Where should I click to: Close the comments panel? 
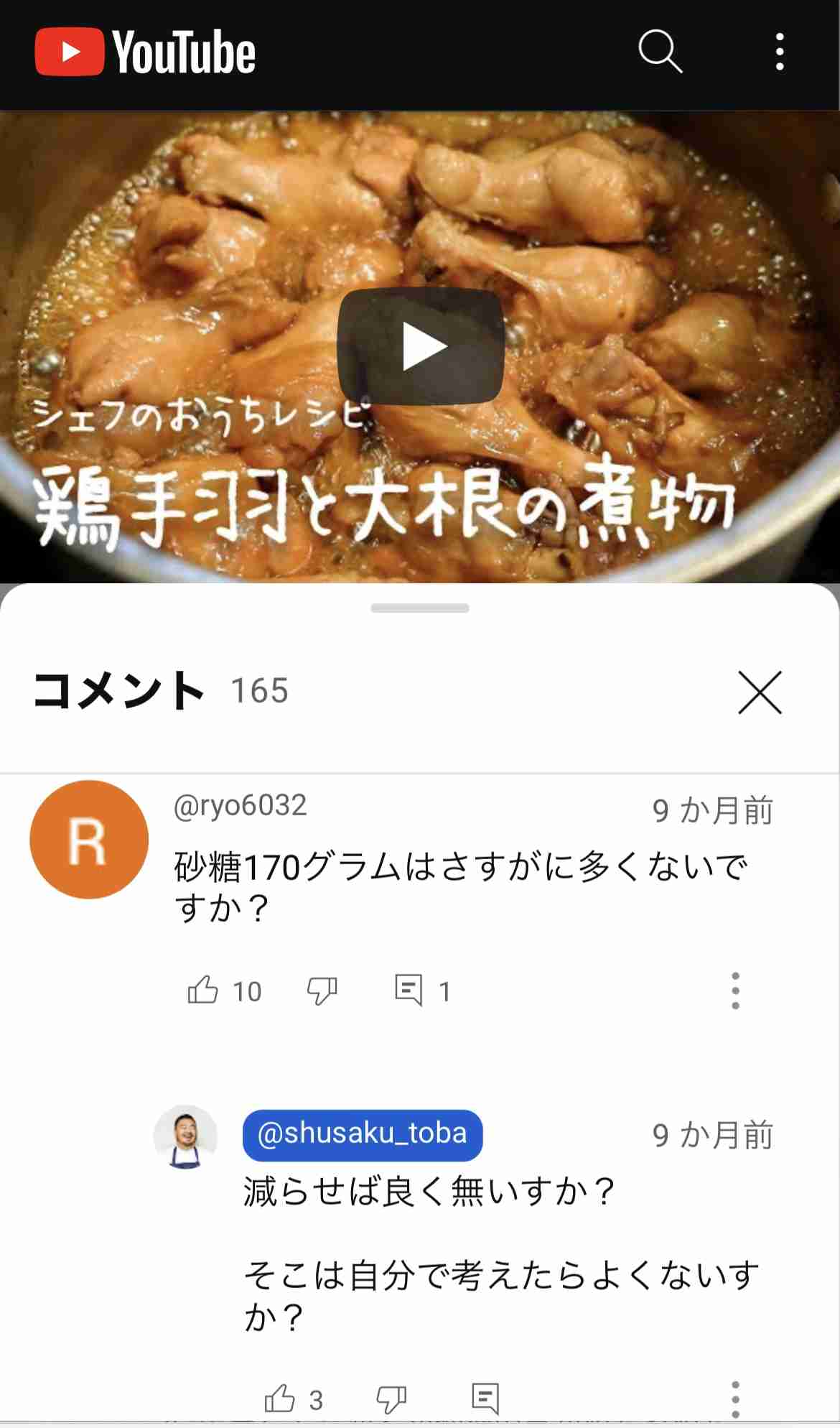click(760, 692)
